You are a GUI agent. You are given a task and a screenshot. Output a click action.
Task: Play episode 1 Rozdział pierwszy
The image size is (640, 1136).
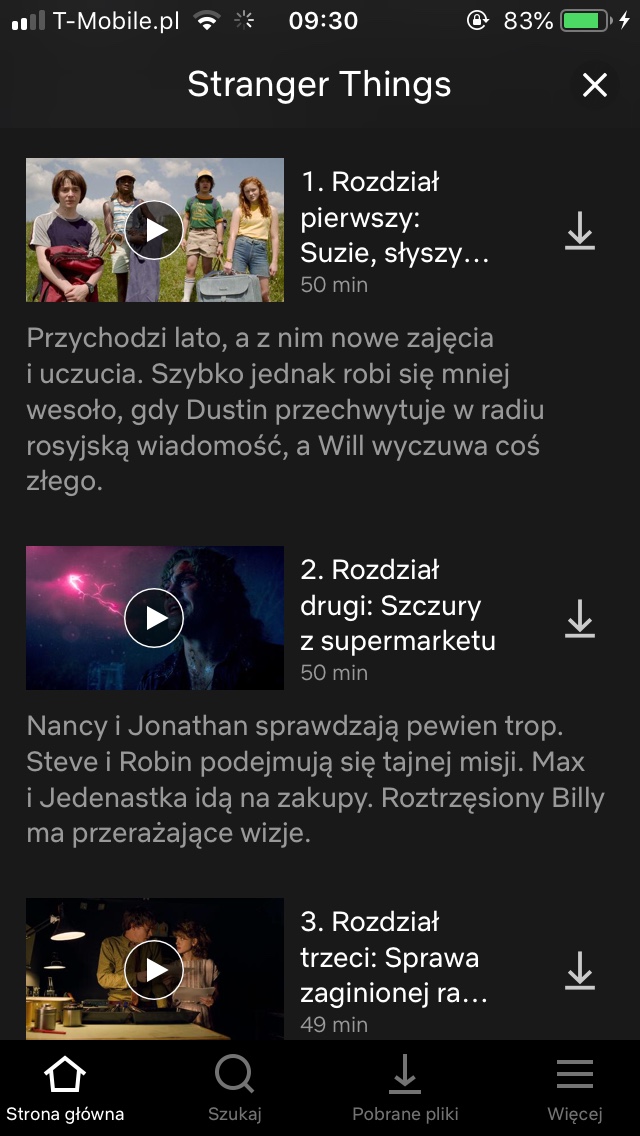[x=154, y=230]
